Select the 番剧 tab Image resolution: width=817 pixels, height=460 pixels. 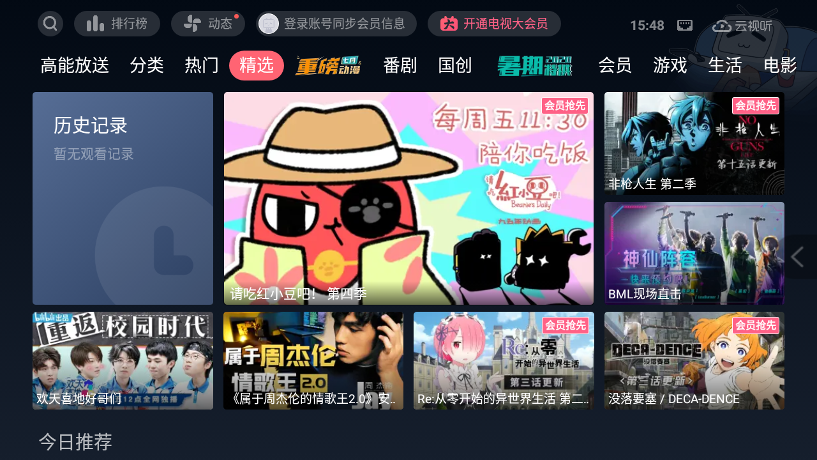point(399,66)
